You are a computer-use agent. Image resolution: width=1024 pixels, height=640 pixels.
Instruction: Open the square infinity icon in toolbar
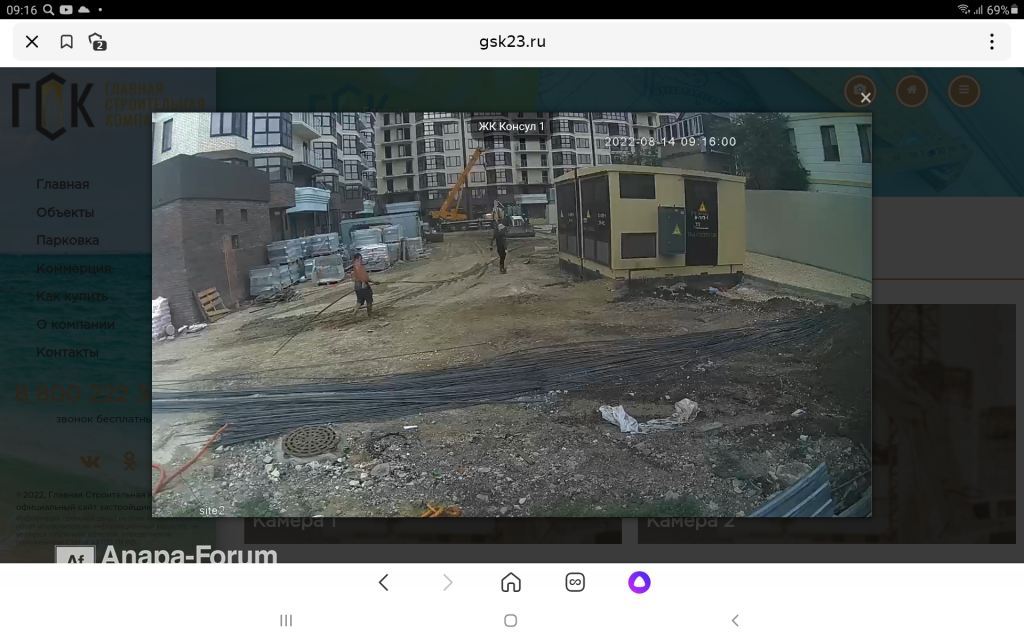pos(575,582)
